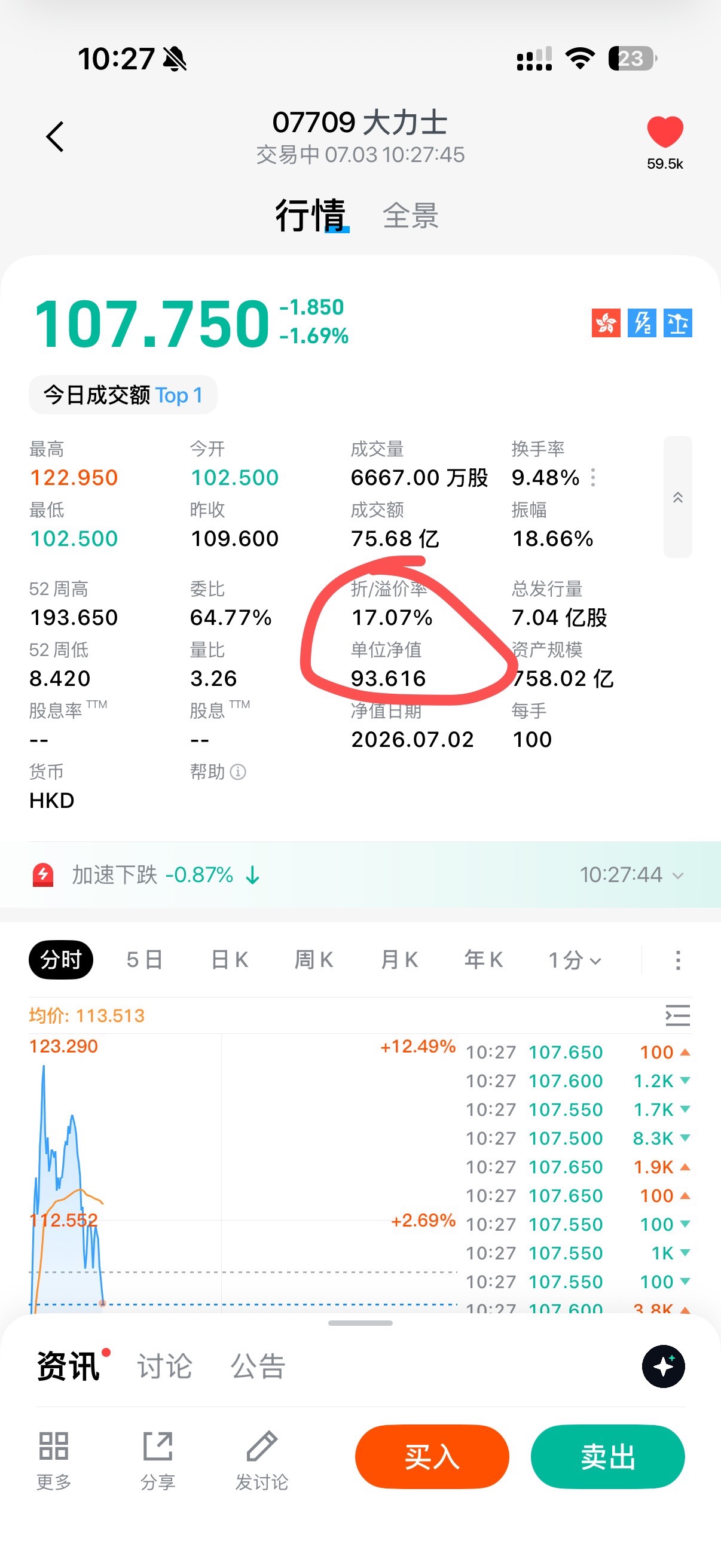
Task: Open the 帮助 info icon
Action: point(238,772)
